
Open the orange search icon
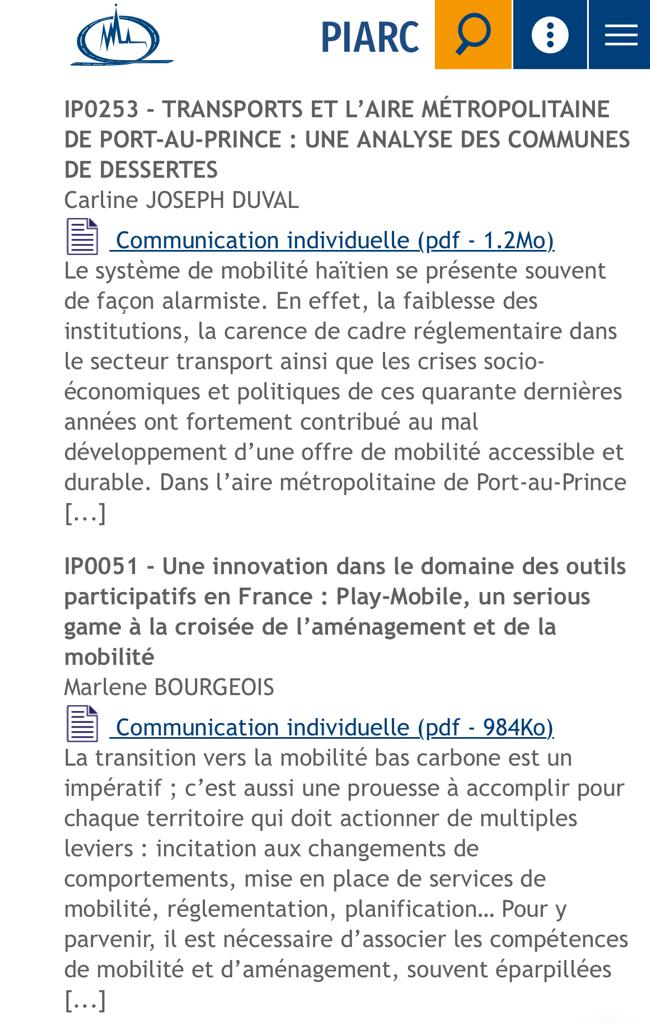[473, 35]
